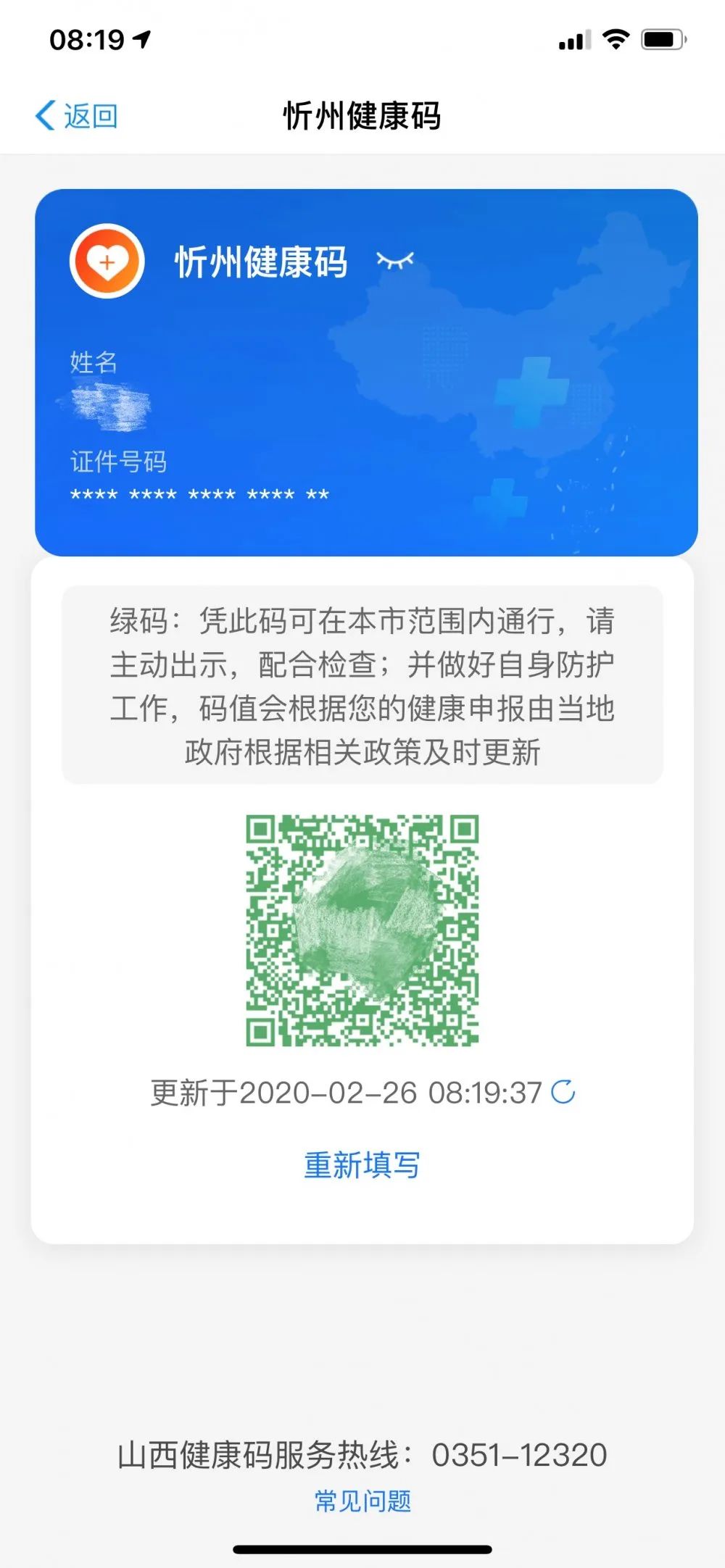This screenshot has width=725, height=1568.
Task: Go back with the 返回 button
Action: [77, 116]
